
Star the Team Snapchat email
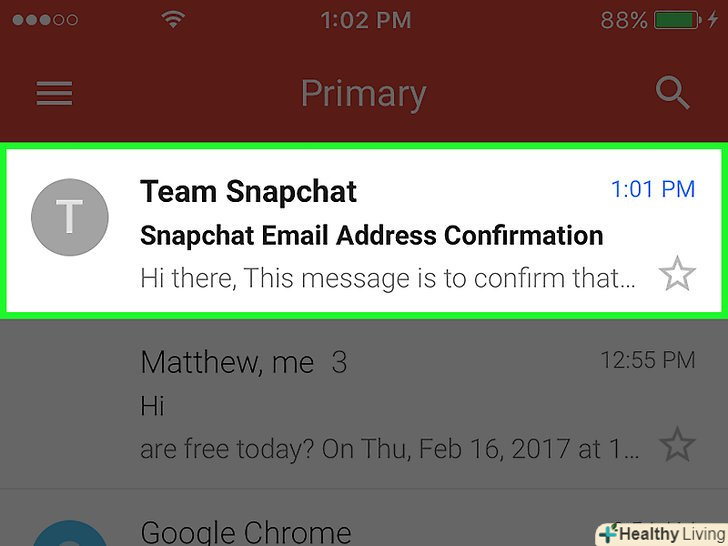(x=677, y=275)
